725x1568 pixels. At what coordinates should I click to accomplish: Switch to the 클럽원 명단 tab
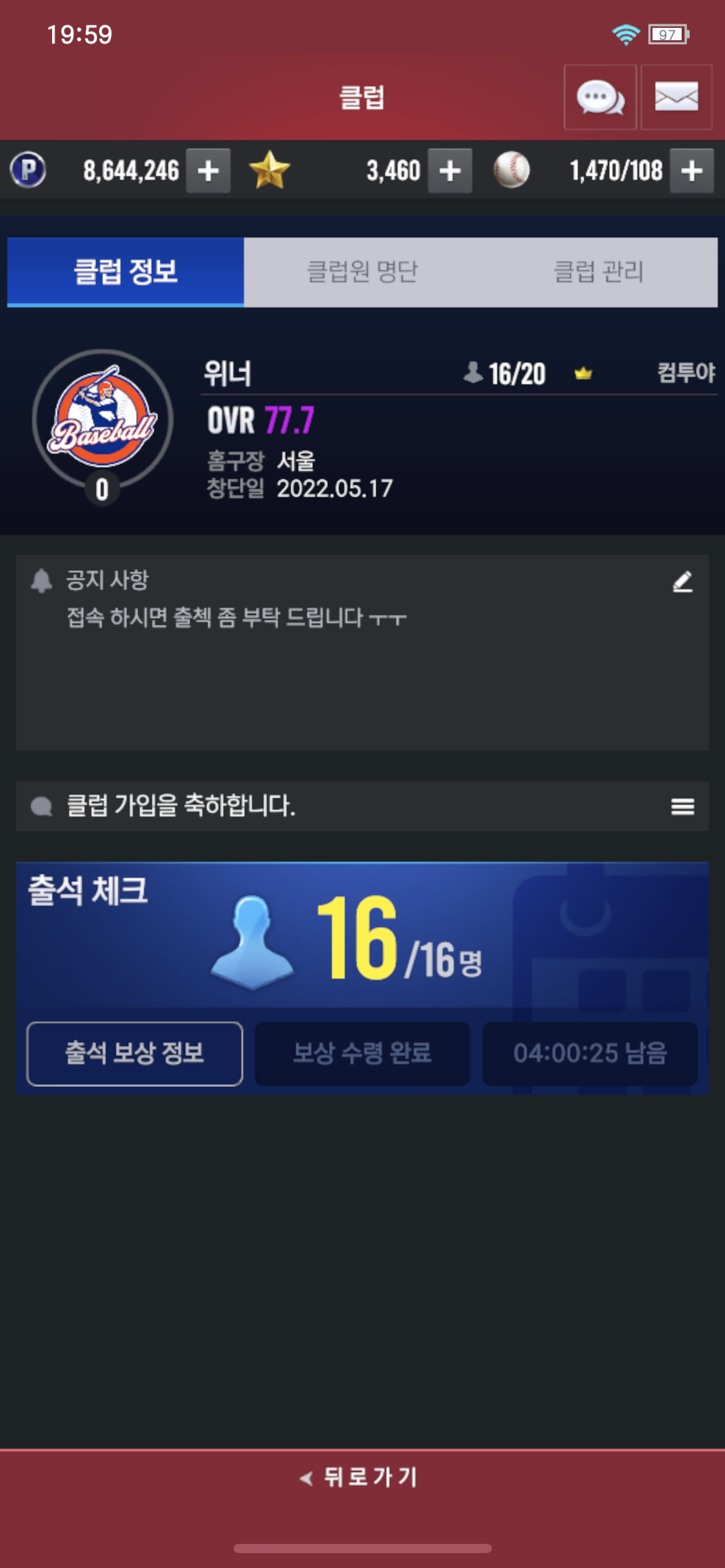(362, 272)
